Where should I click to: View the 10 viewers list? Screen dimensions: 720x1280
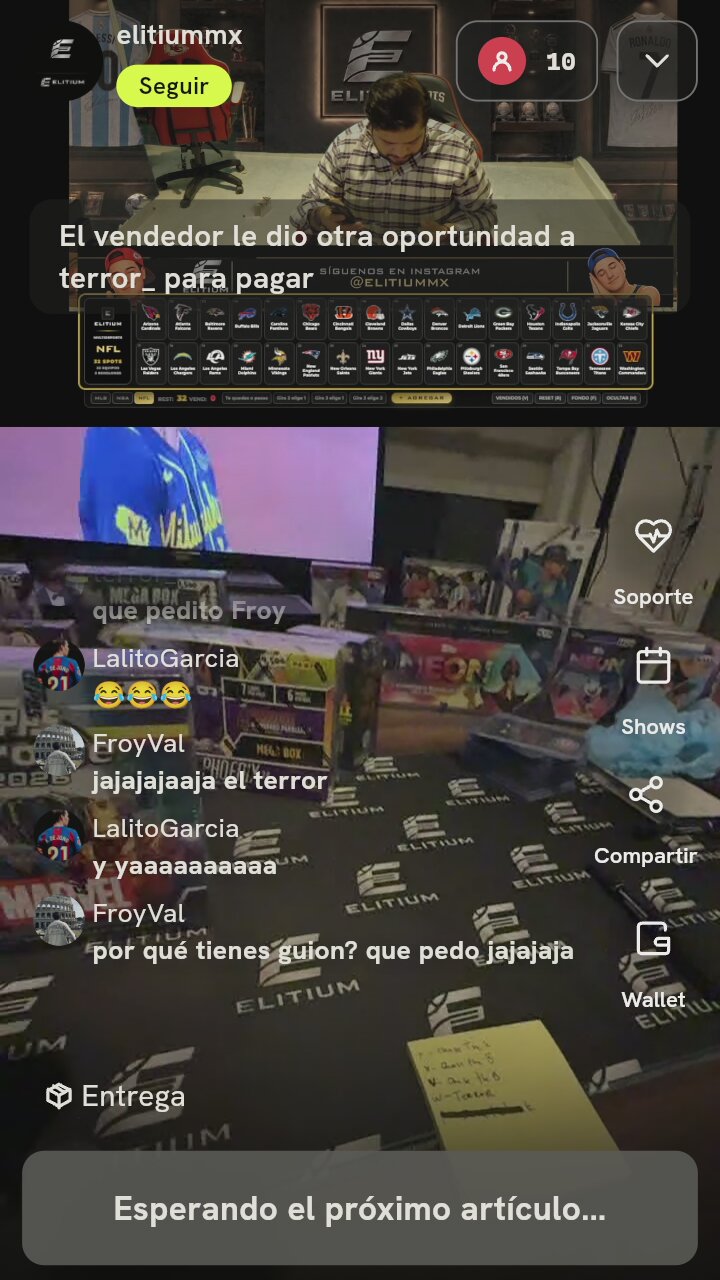527,61
